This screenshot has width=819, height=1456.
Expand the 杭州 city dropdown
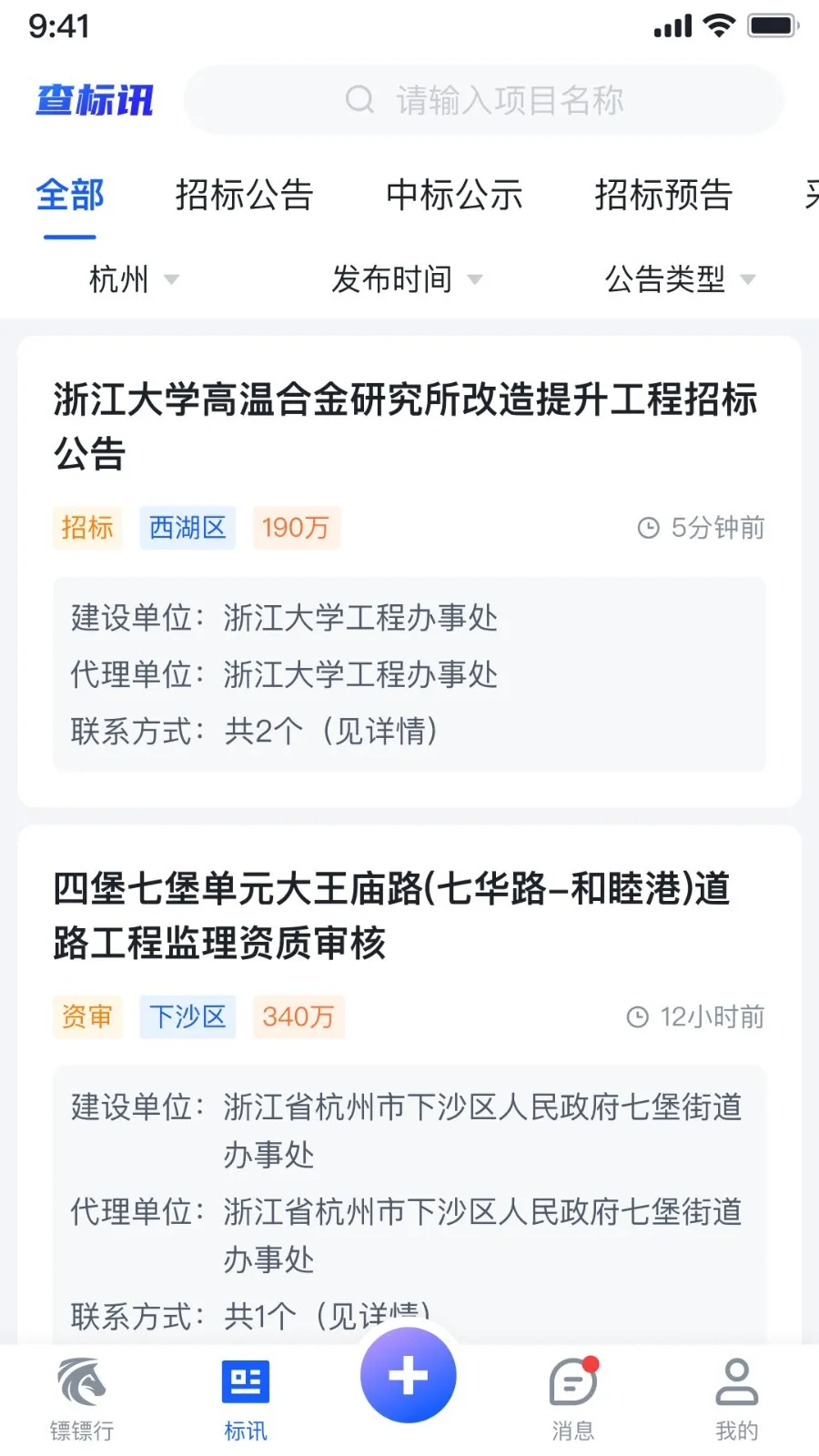coord(134,279)
